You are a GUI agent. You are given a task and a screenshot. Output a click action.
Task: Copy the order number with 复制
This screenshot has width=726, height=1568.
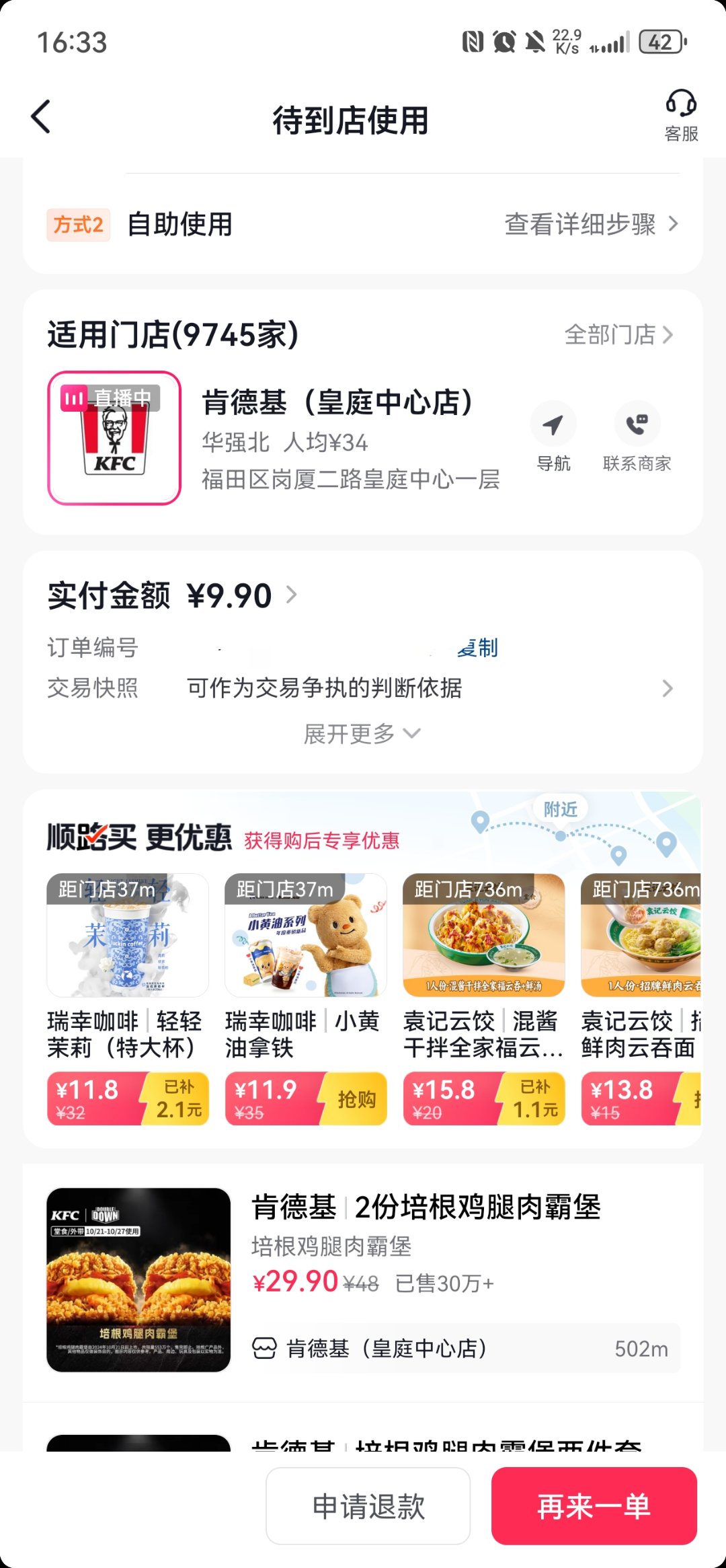(478, 648)
